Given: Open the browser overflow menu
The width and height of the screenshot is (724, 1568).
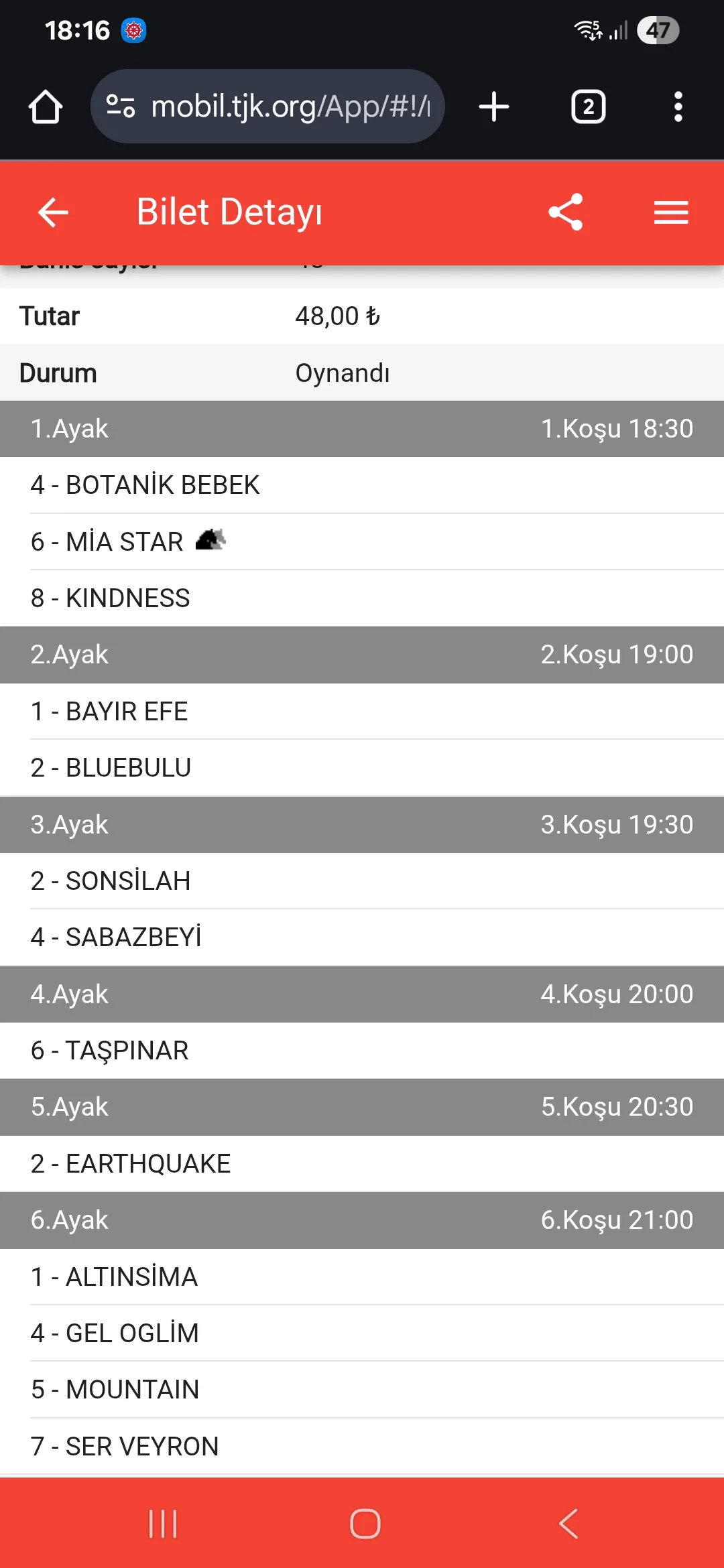Looking at the screenshot, I should (x=678, y=107).
